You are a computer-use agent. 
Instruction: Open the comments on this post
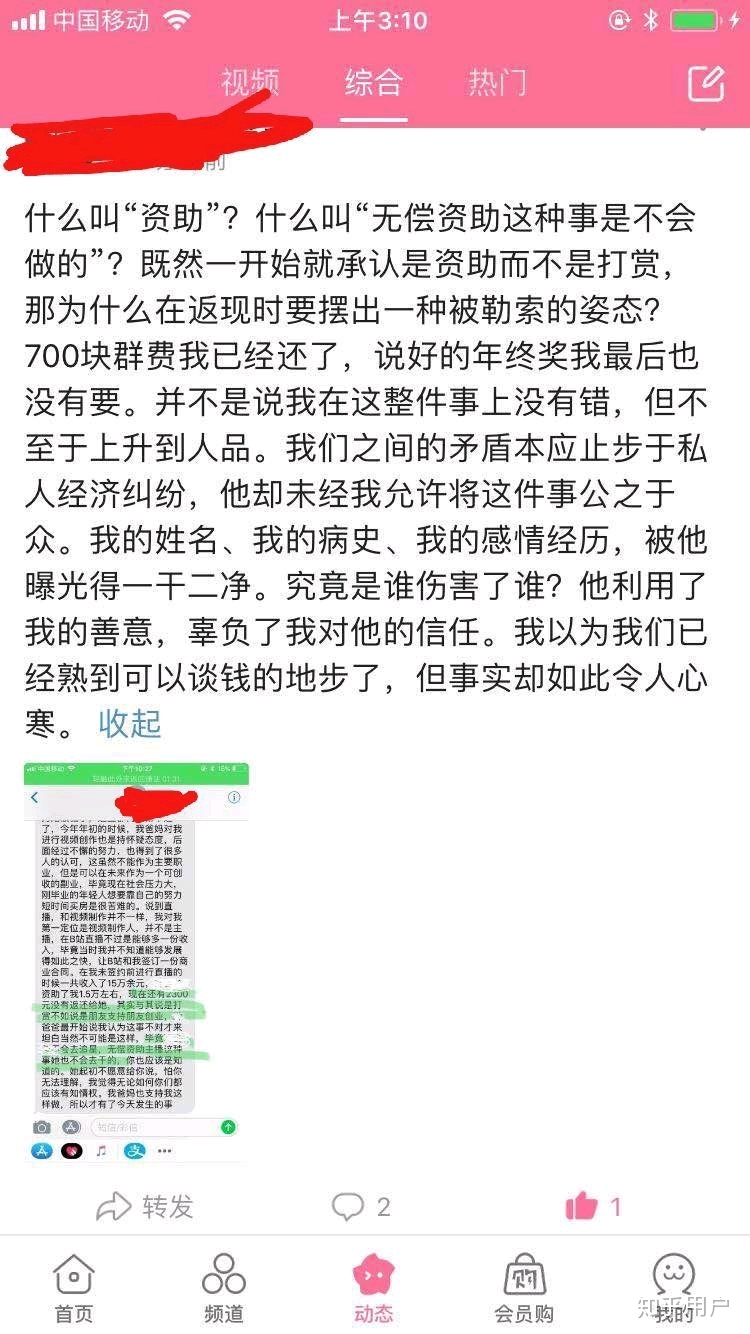tap(361, 1207)
